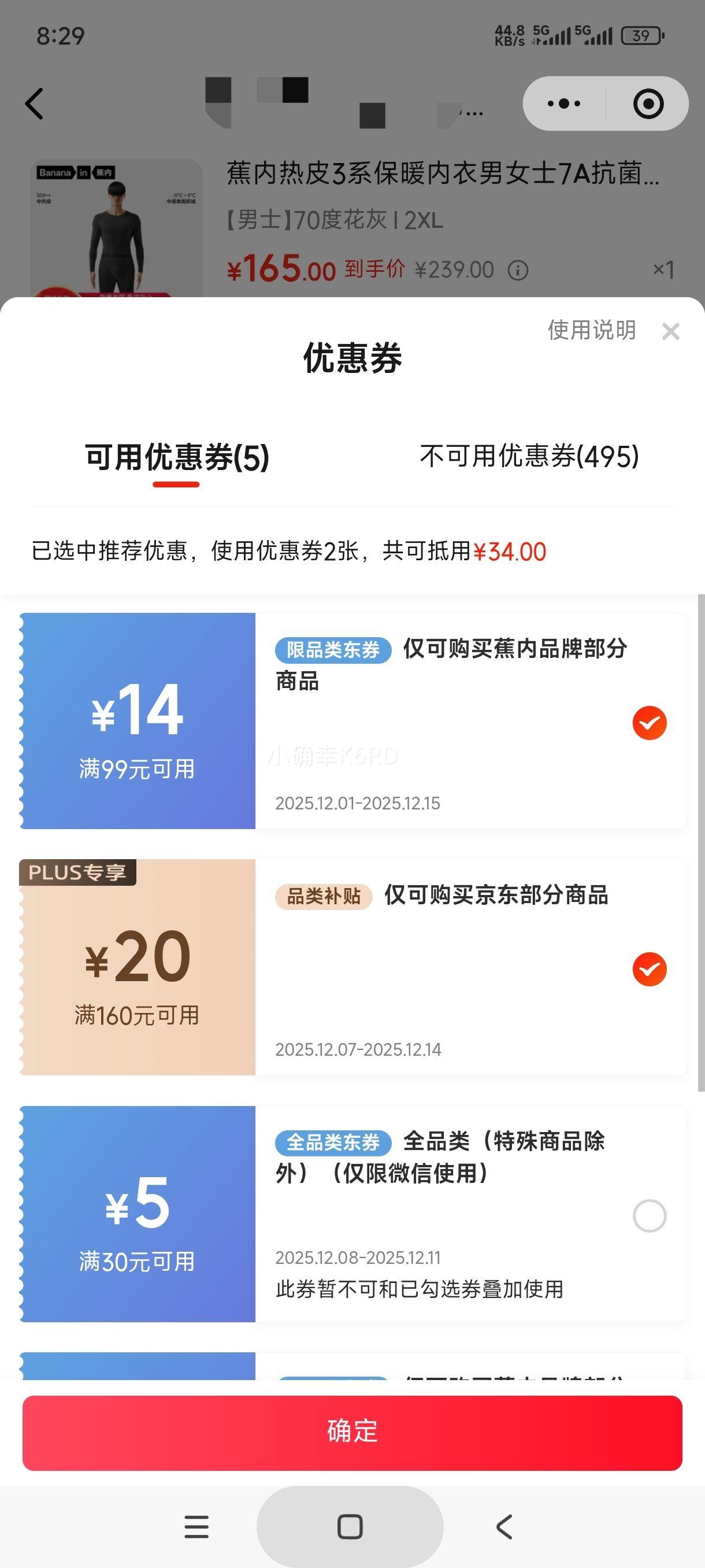Open 使用说明 usage instructions

pos(592,330)
